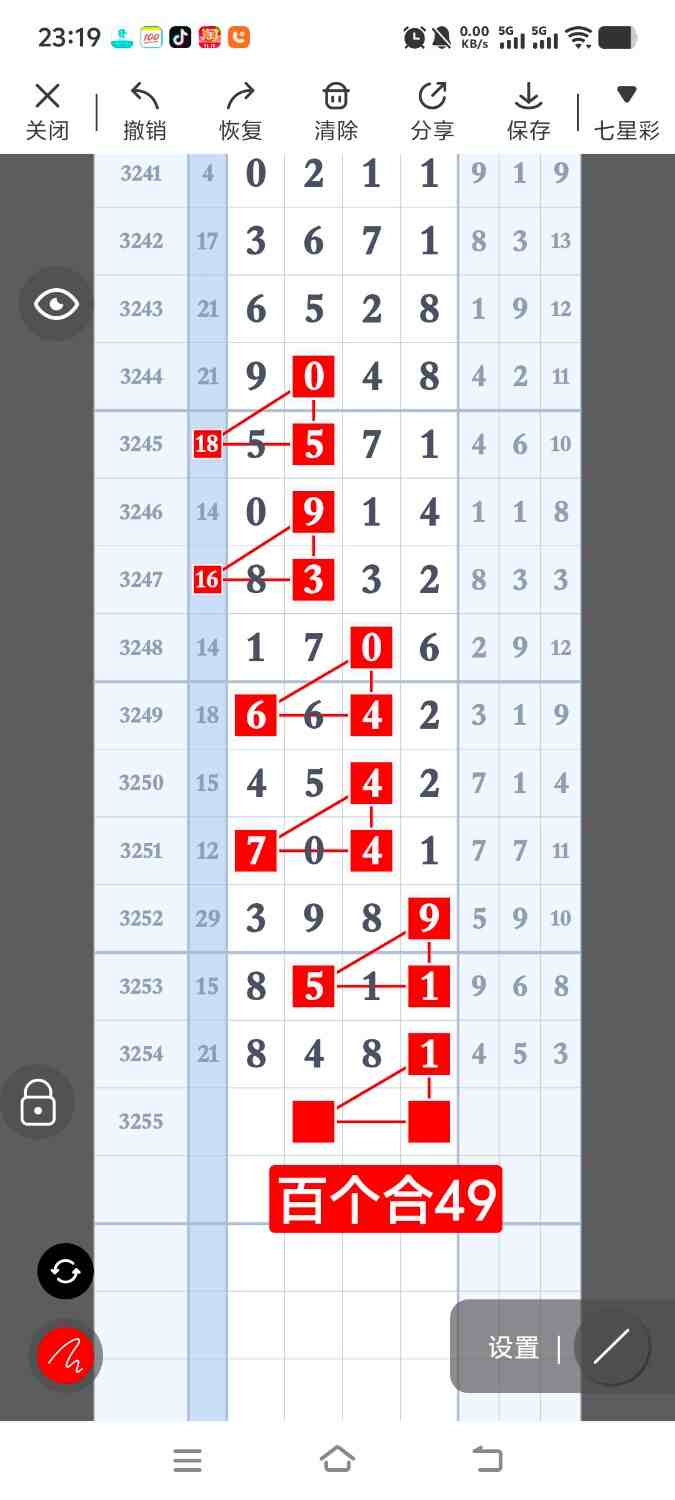Viewport: 675px width, 1500px height.
Task: Open 设置 settings panel
Action: [513, 1347]
